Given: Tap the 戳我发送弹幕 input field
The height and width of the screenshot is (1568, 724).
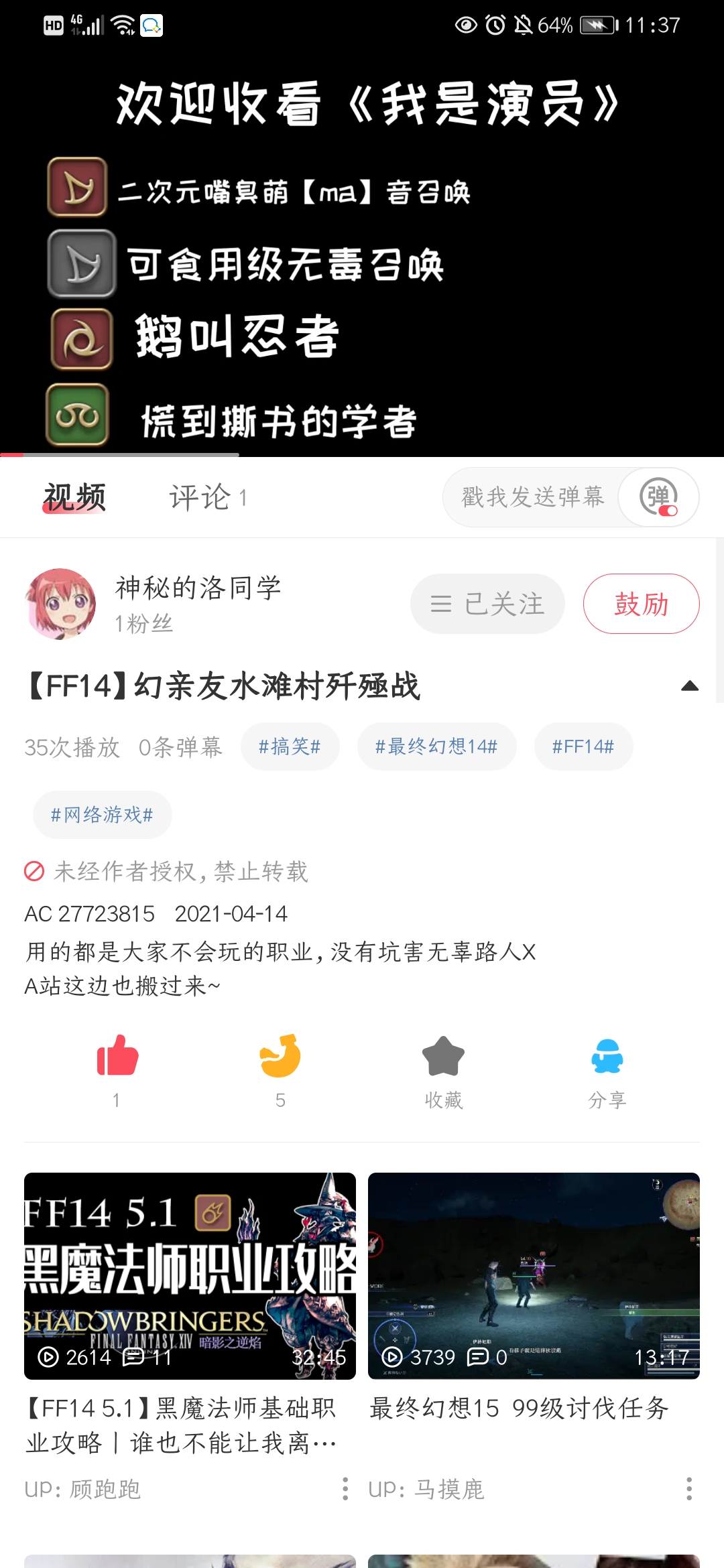Looking at the screenshot, I should pos(532,497).
